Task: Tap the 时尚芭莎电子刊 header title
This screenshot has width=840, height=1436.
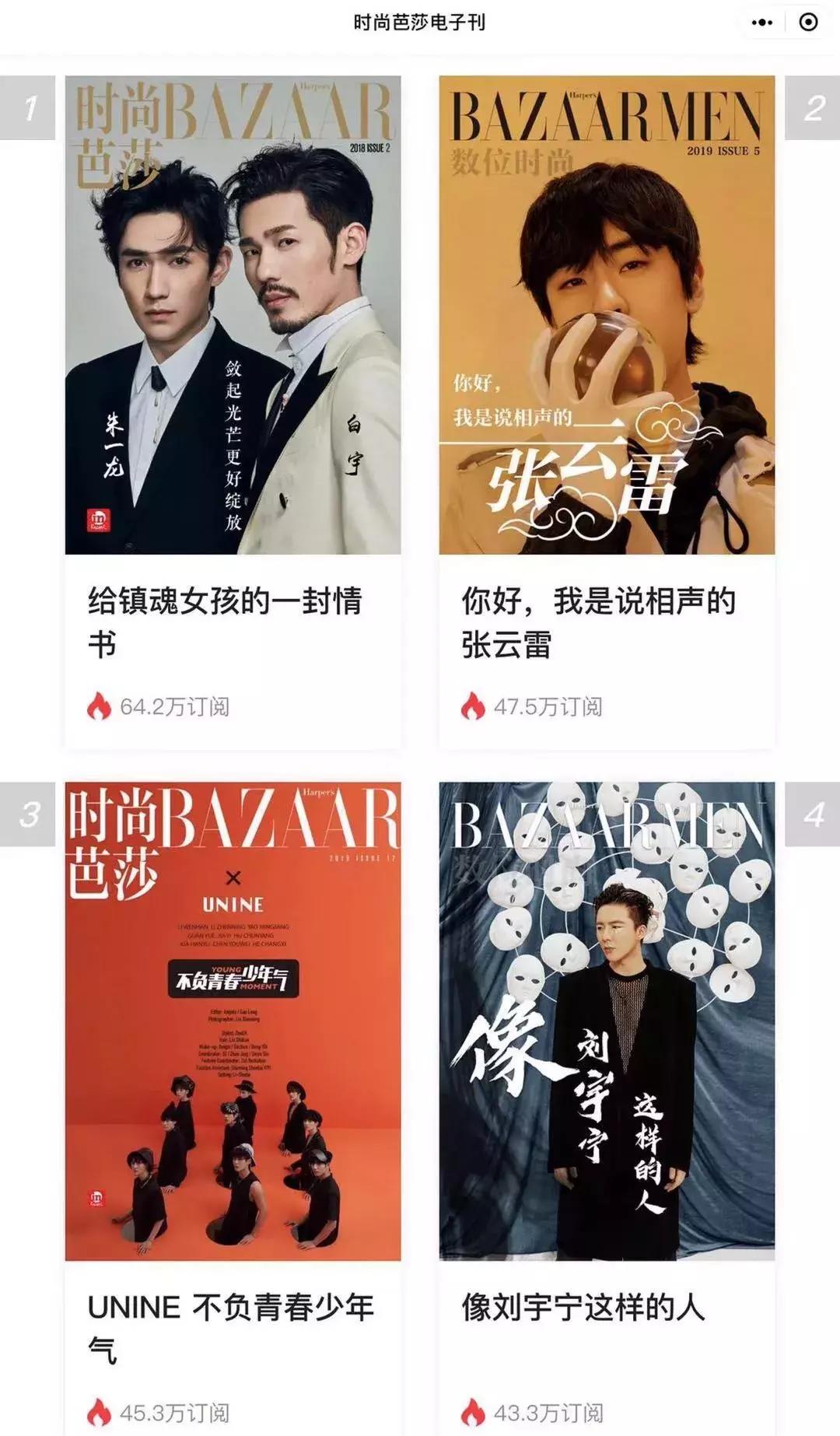Action: (x=420, y=23)
